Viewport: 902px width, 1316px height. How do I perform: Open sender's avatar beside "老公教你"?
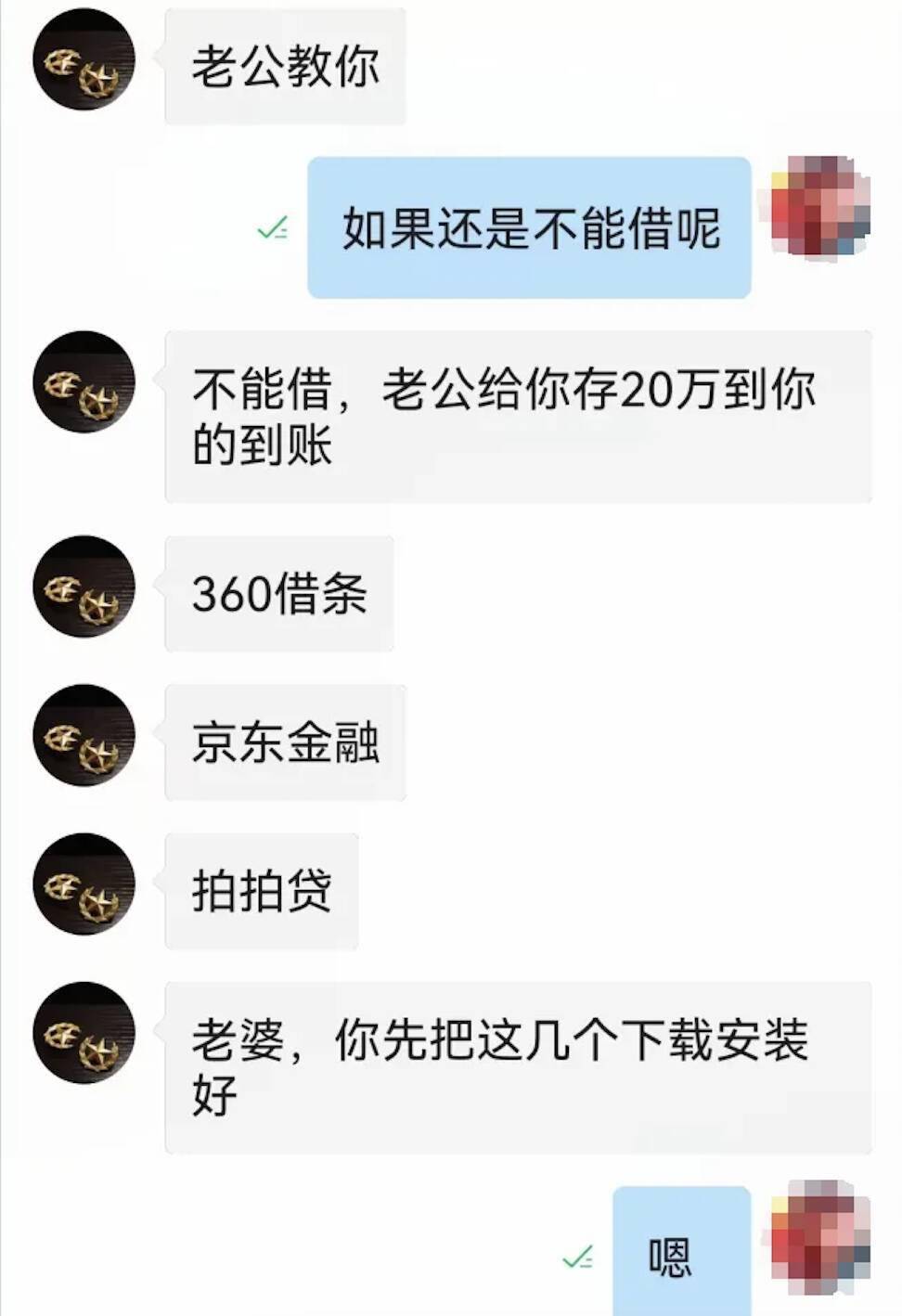click(84, 59)
